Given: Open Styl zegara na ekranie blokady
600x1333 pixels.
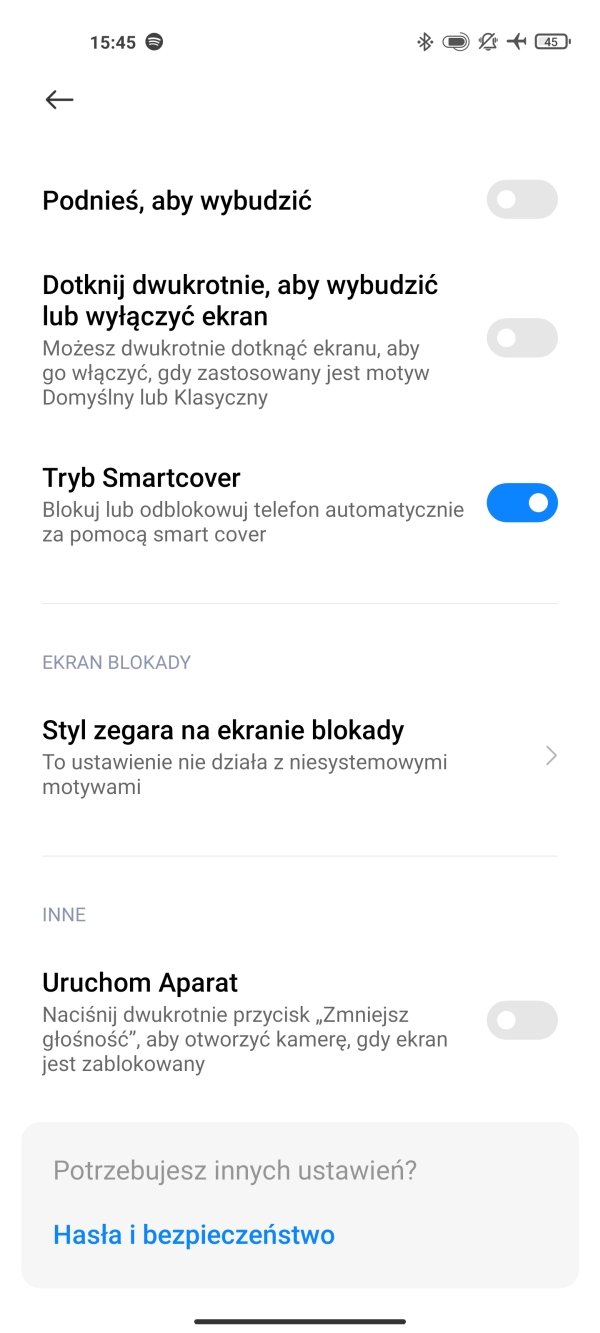Looking at the screenshot, I should tap(300, 756).
